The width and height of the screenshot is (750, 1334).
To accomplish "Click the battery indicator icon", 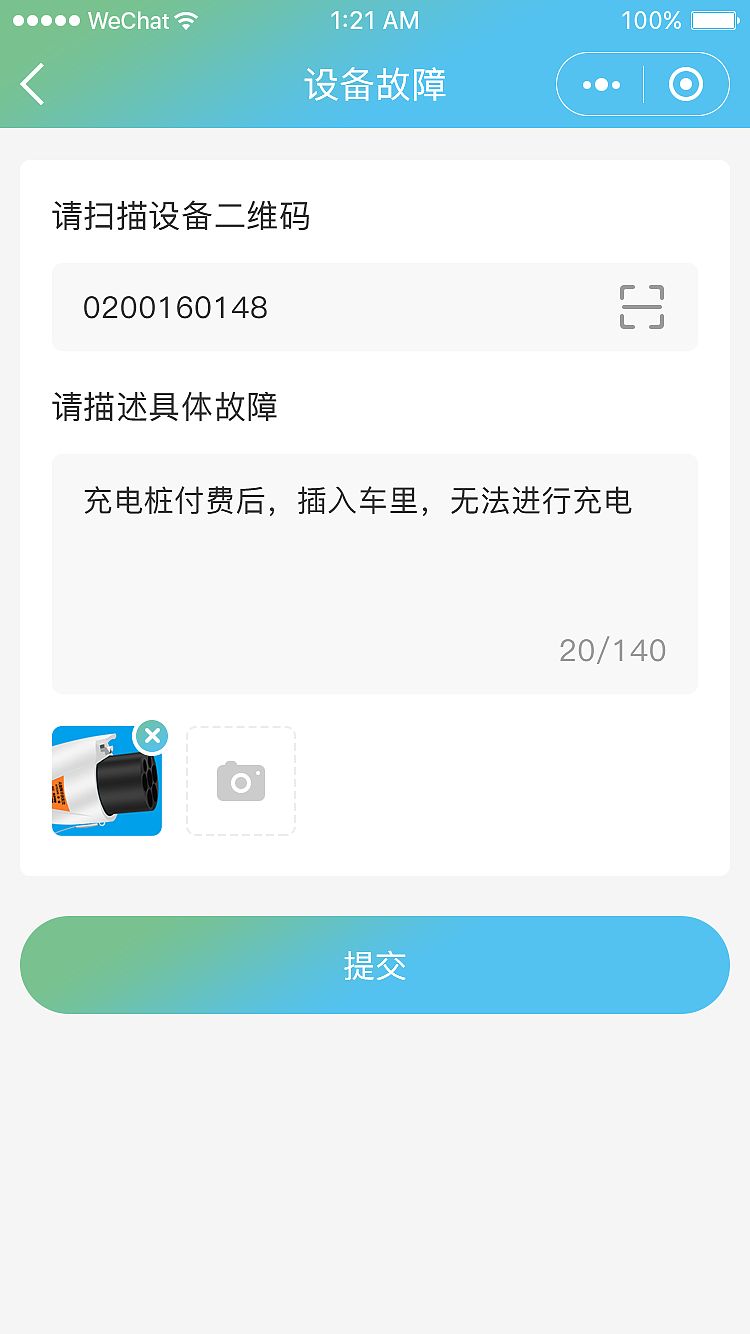I will pos(716,19).
